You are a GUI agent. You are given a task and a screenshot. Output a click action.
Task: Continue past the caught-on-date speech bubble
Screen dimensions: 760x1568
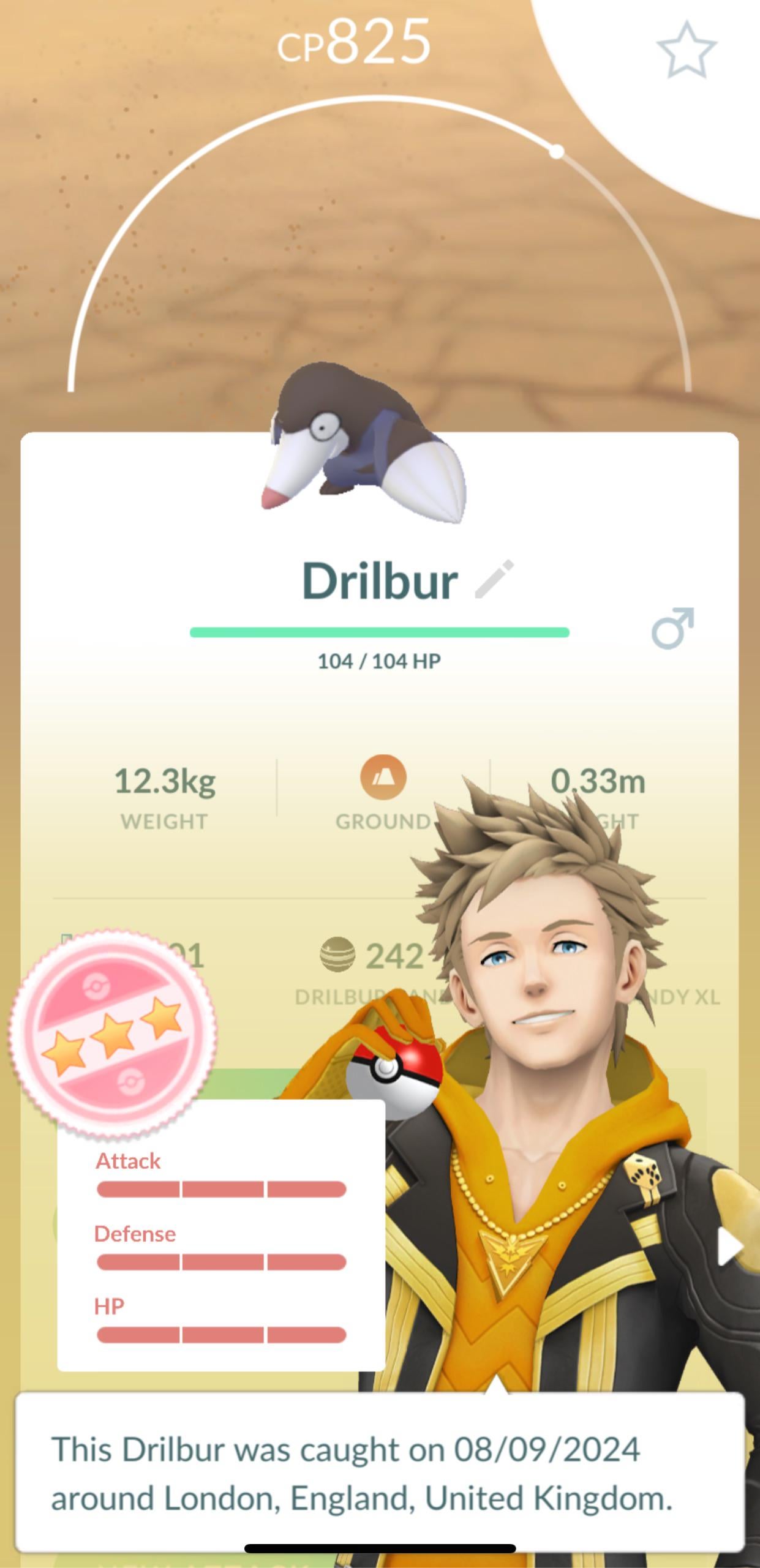(380, 1474)
